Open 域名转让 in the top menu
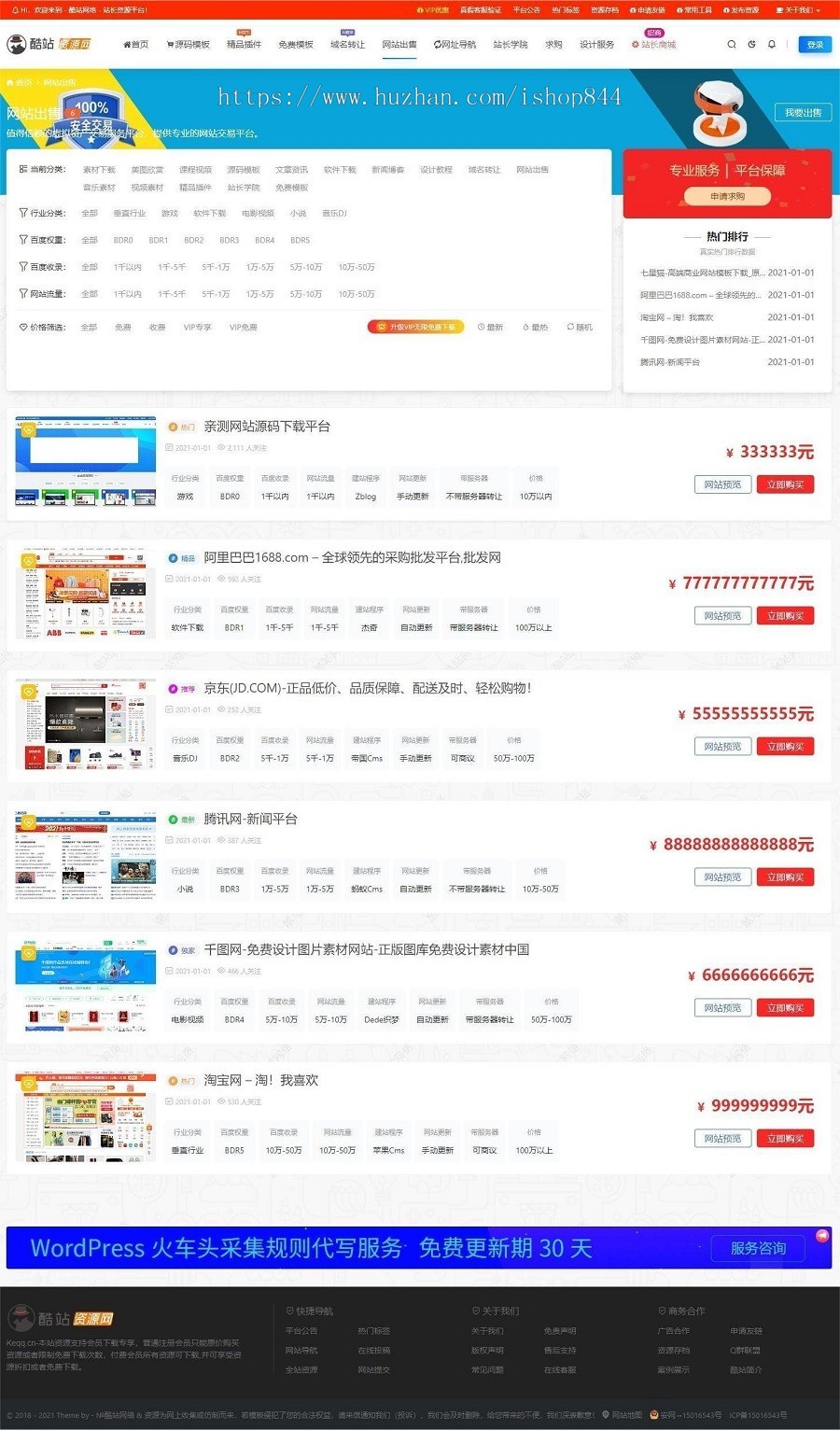Viewport: 840px width, 1430px height. click(347, 44)
